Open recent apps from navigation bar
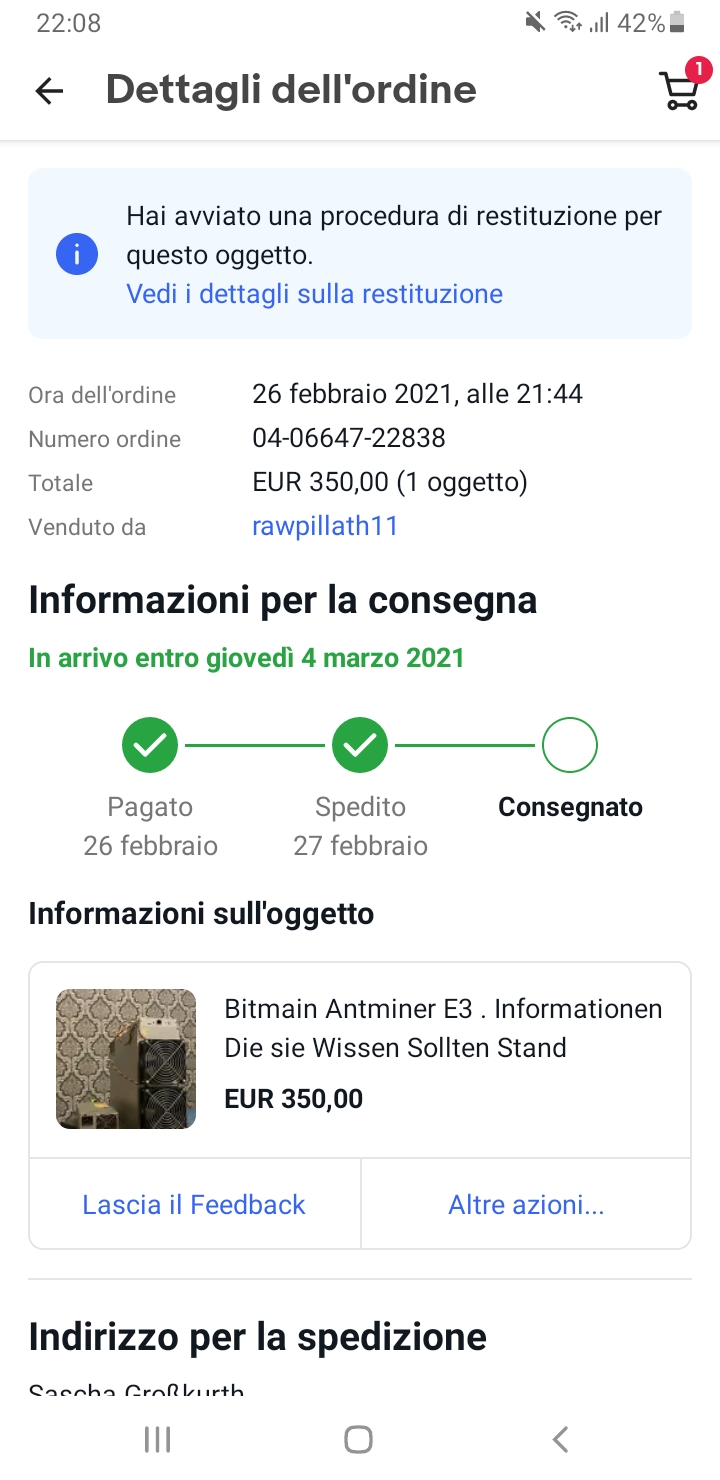720x1480 pixels. [158, 1439]
